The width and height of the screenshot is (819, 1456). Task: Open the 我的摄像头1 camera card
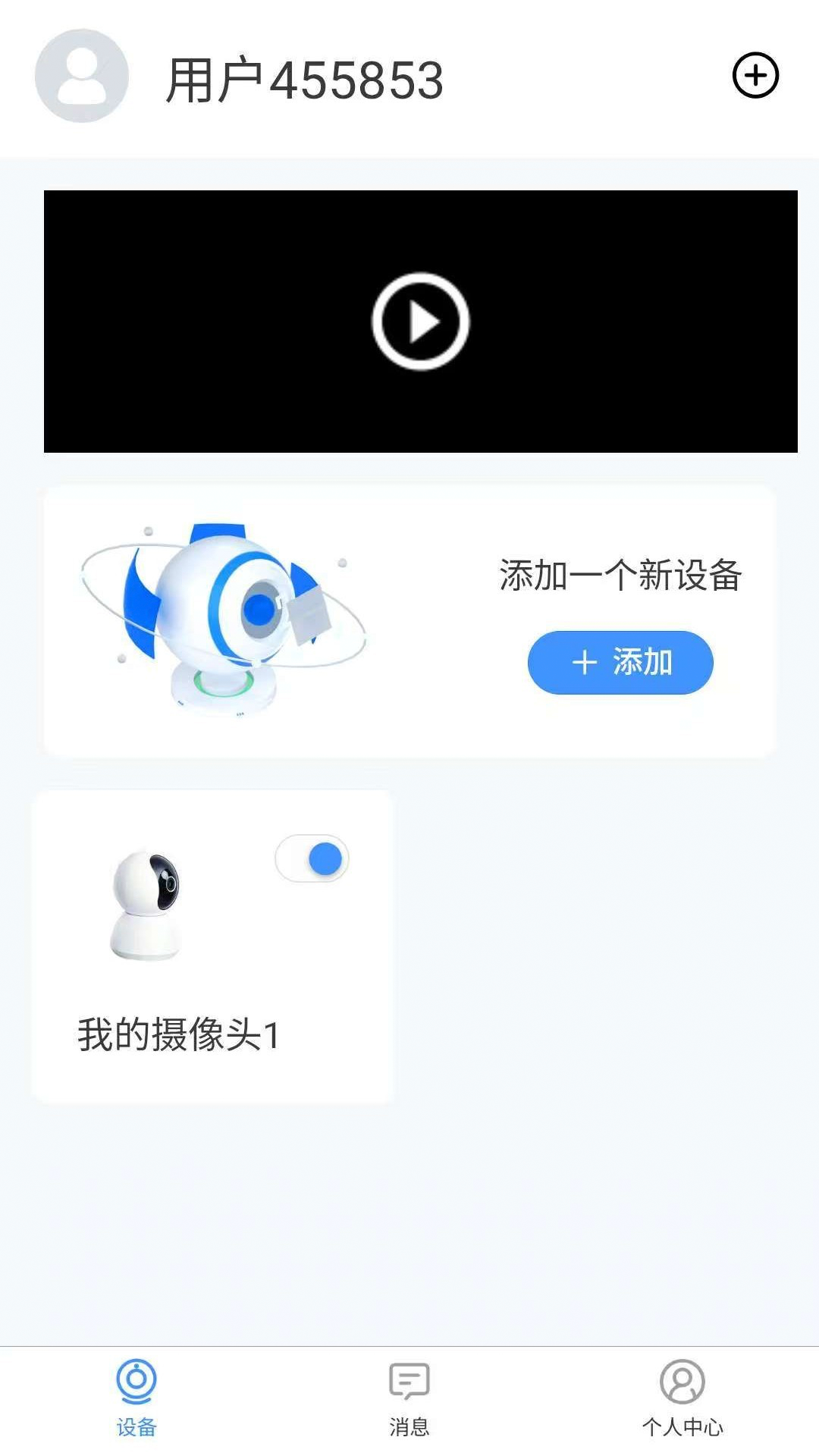(x=179, y=986)
